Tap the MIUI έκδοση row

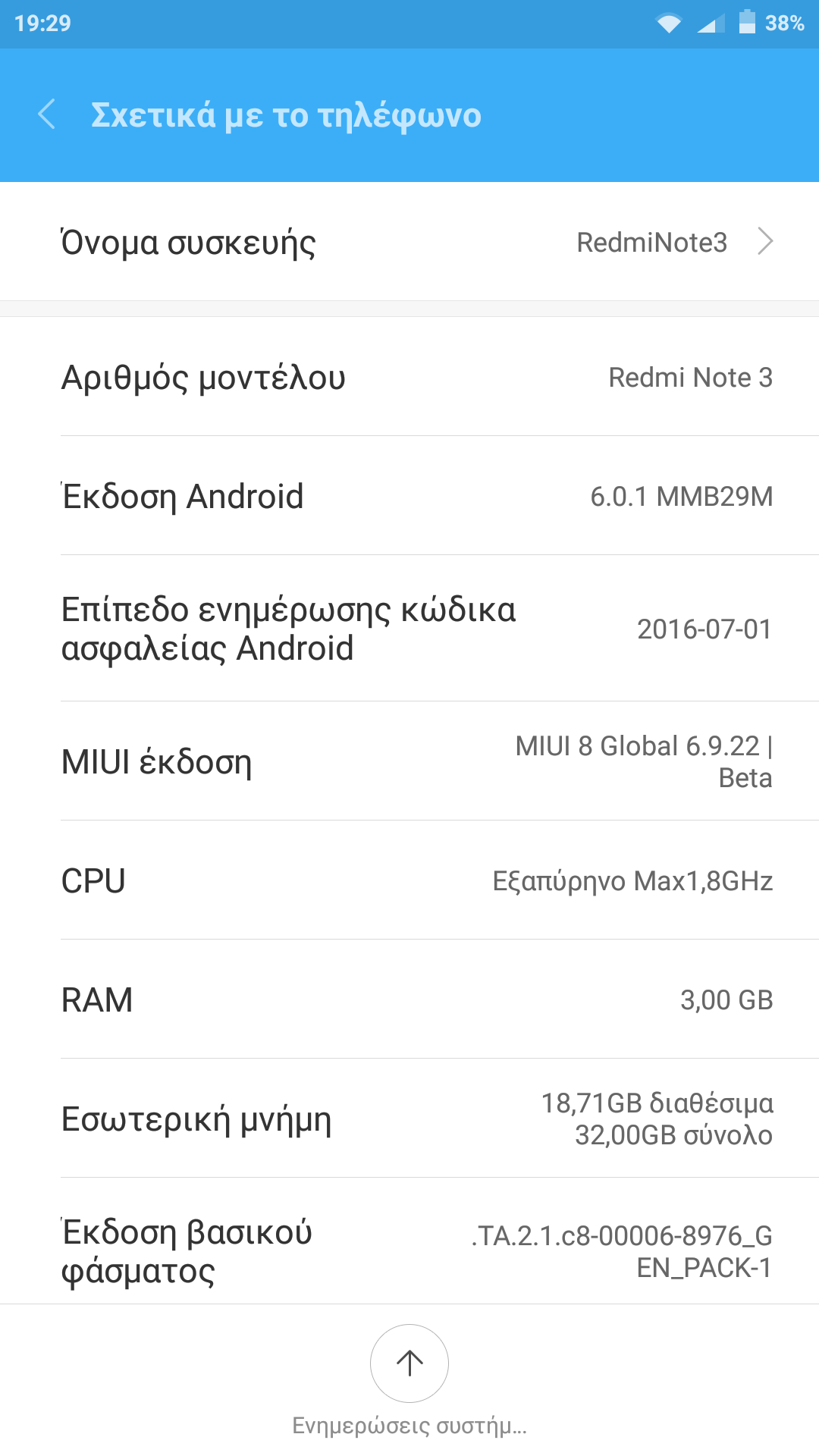point(409,761)
